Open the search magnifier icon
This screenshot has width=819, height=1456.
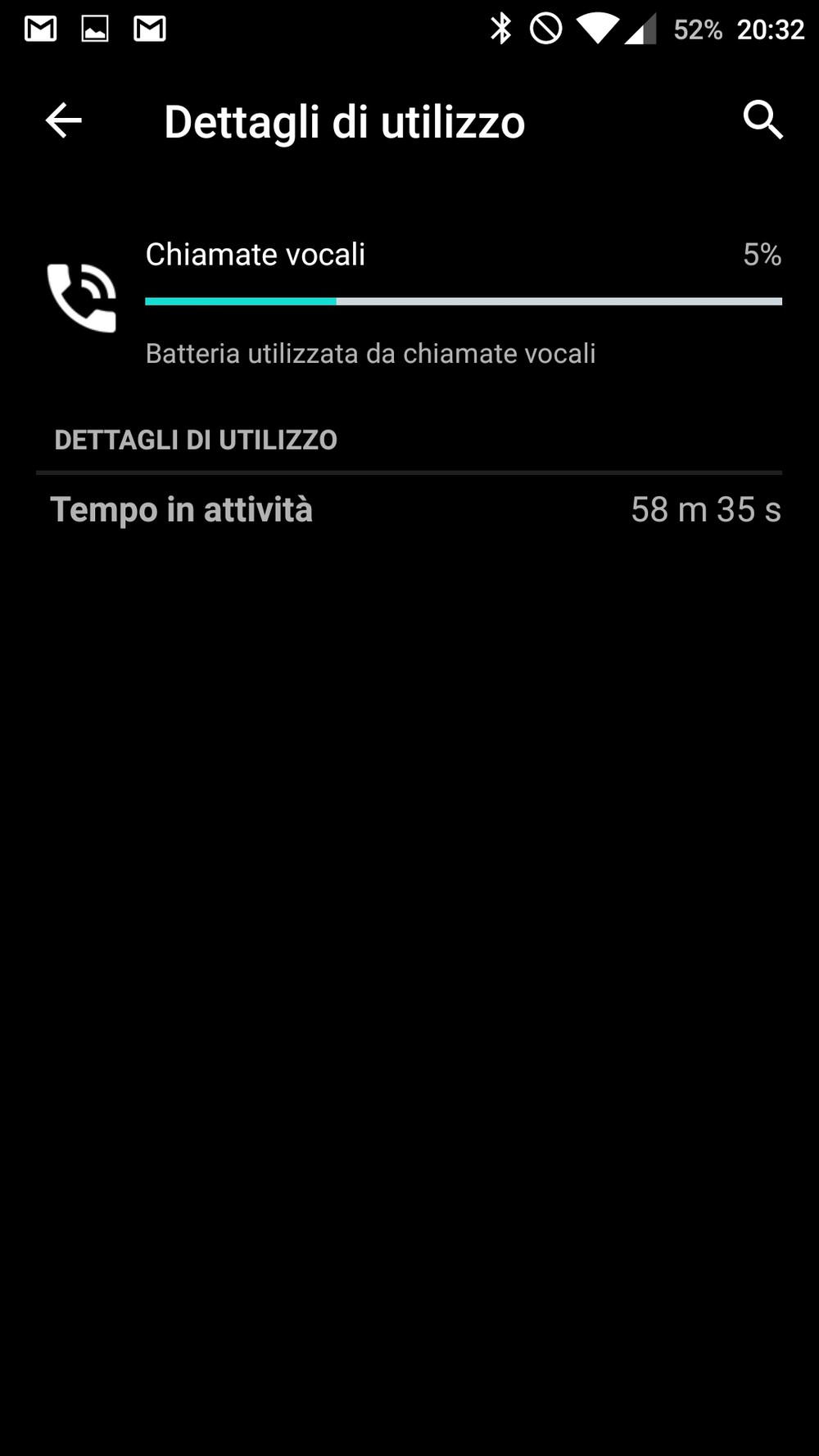click(x=763, y=120)
